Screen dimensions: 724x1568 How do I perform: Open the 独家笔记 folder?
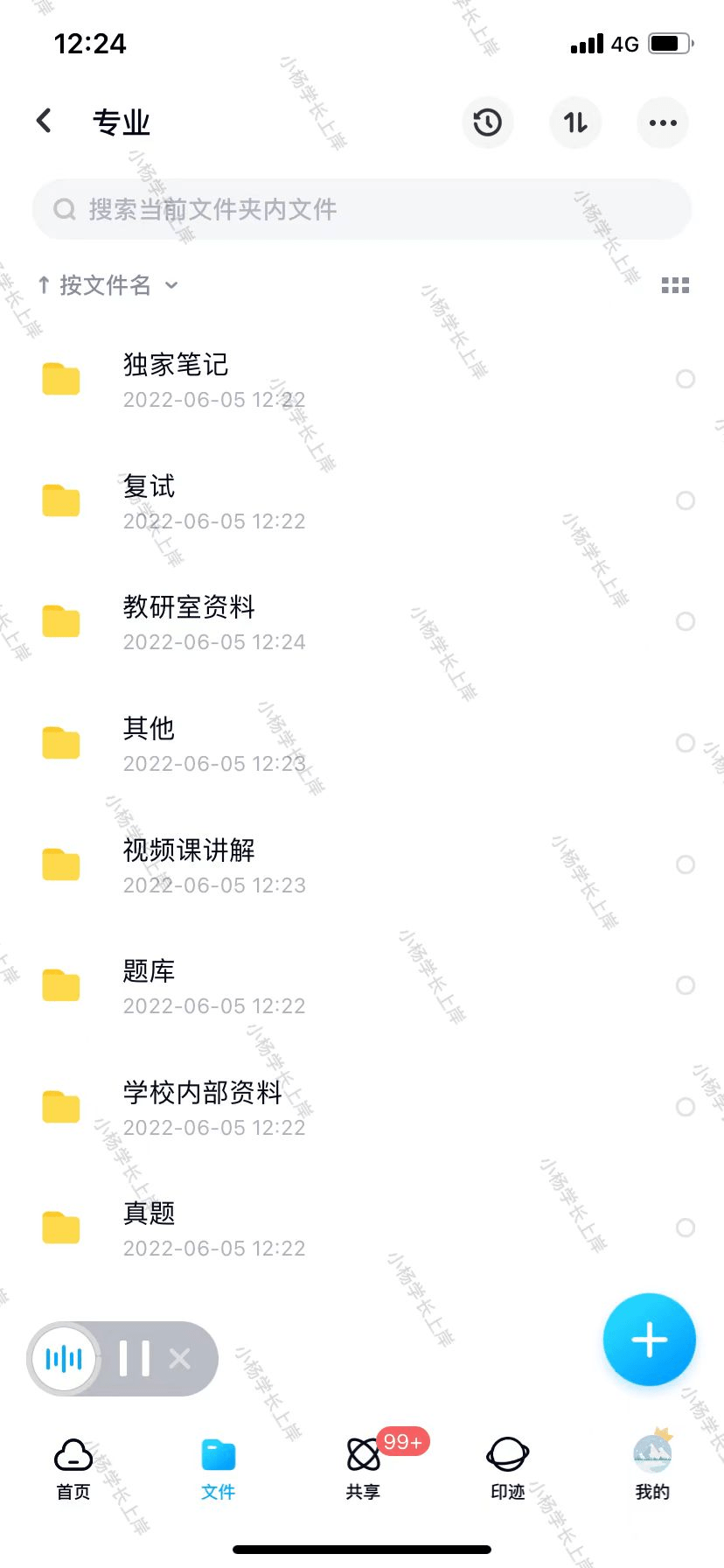[x=175, y=379]
